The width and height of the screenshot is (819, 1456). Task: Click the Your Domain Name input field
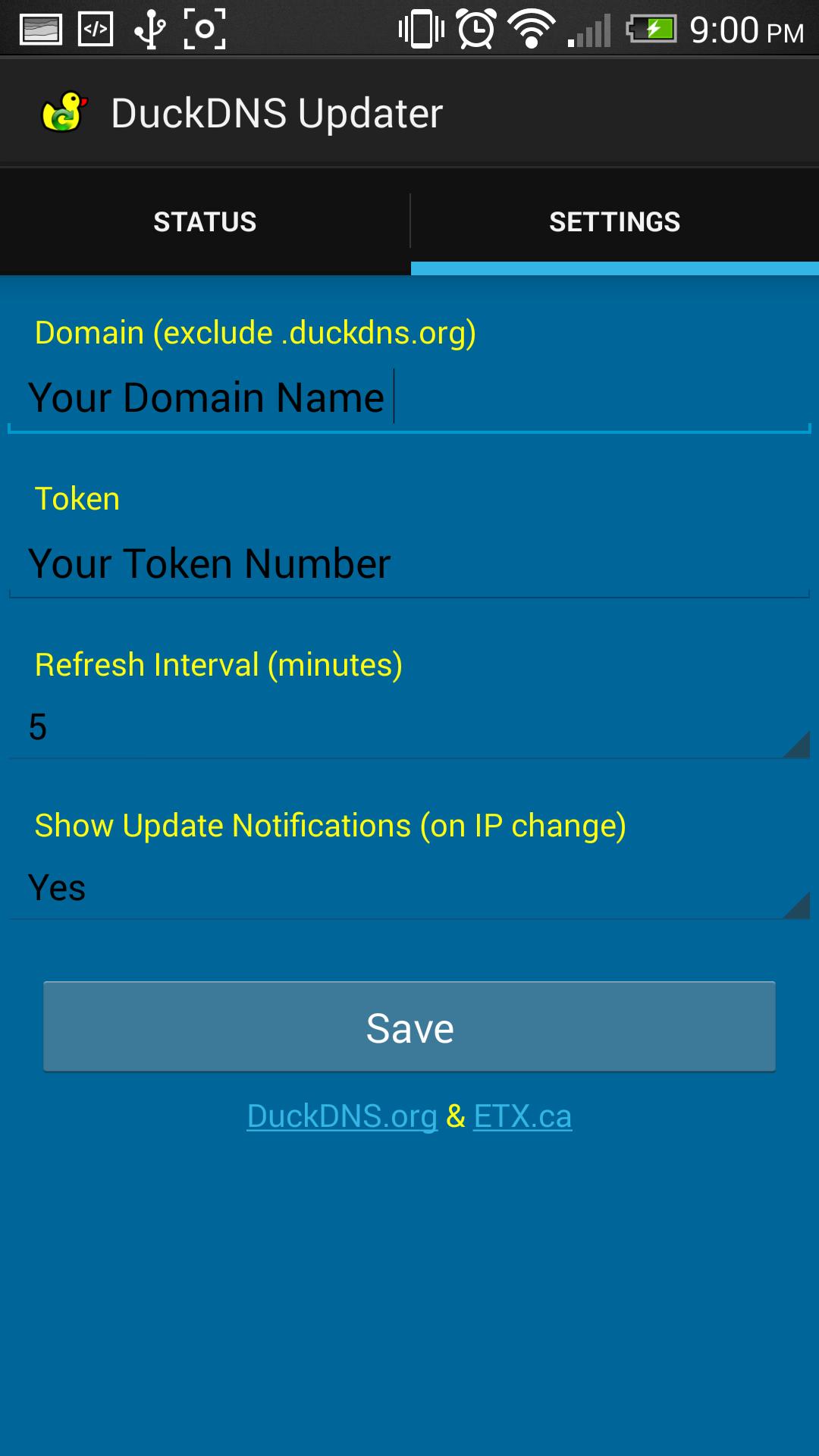click(x=409, y=396)
